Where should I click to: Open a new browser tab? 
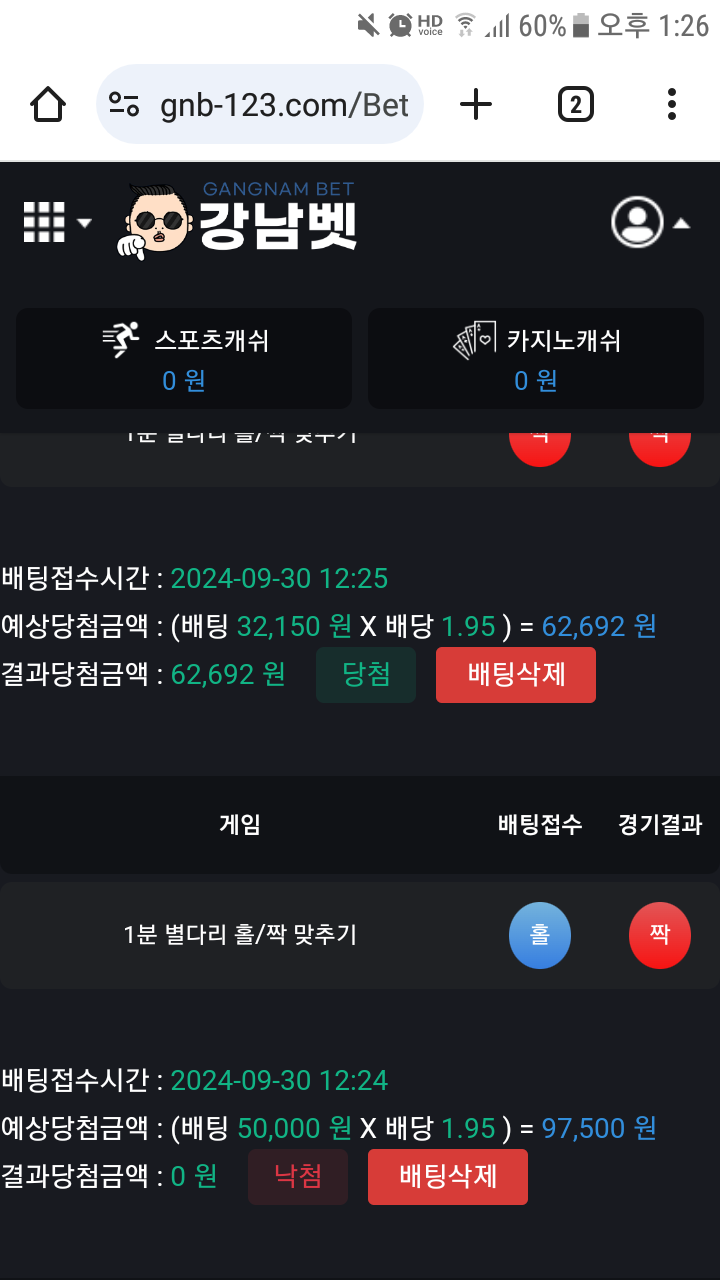coord(476,104)
